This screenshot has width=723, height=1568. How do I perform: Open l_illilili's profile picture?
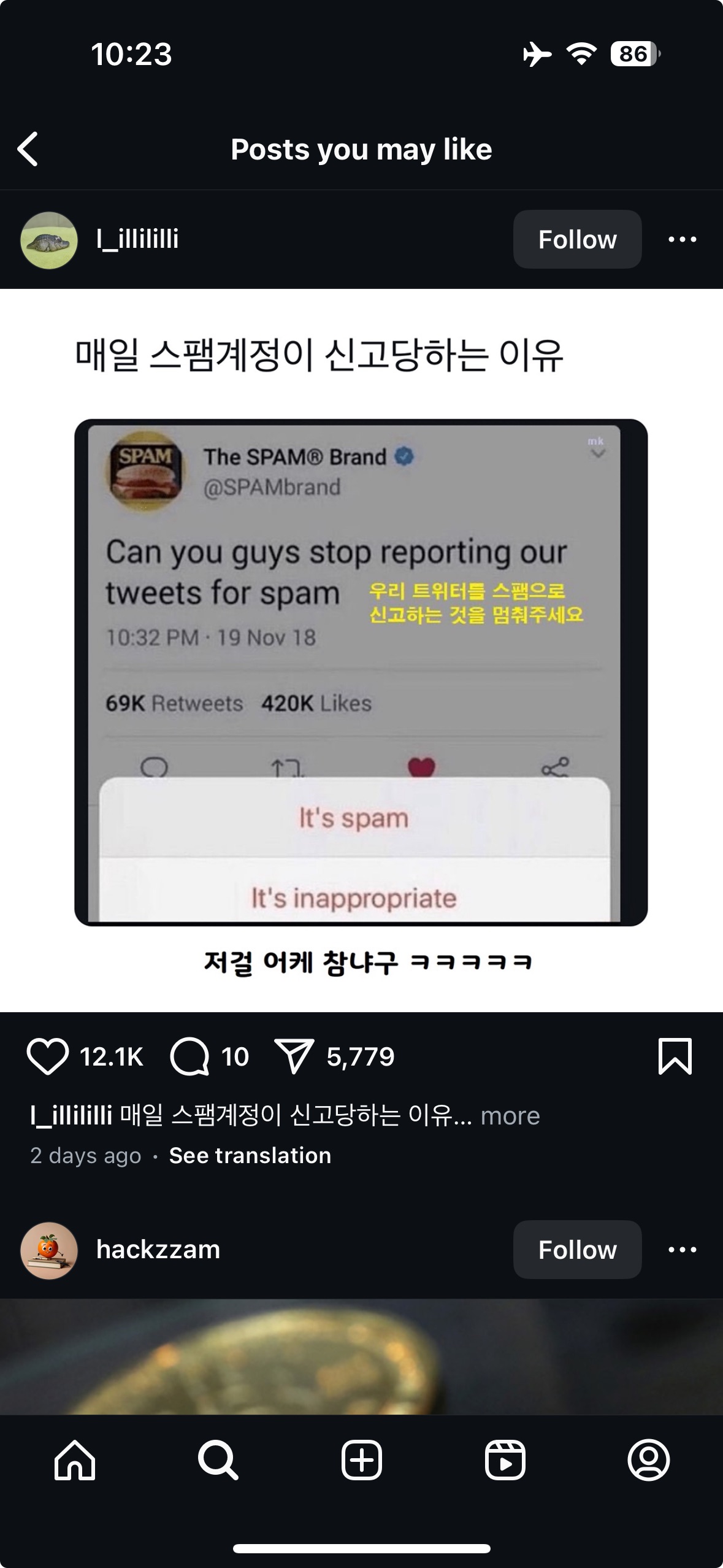[x=49, y=240]
